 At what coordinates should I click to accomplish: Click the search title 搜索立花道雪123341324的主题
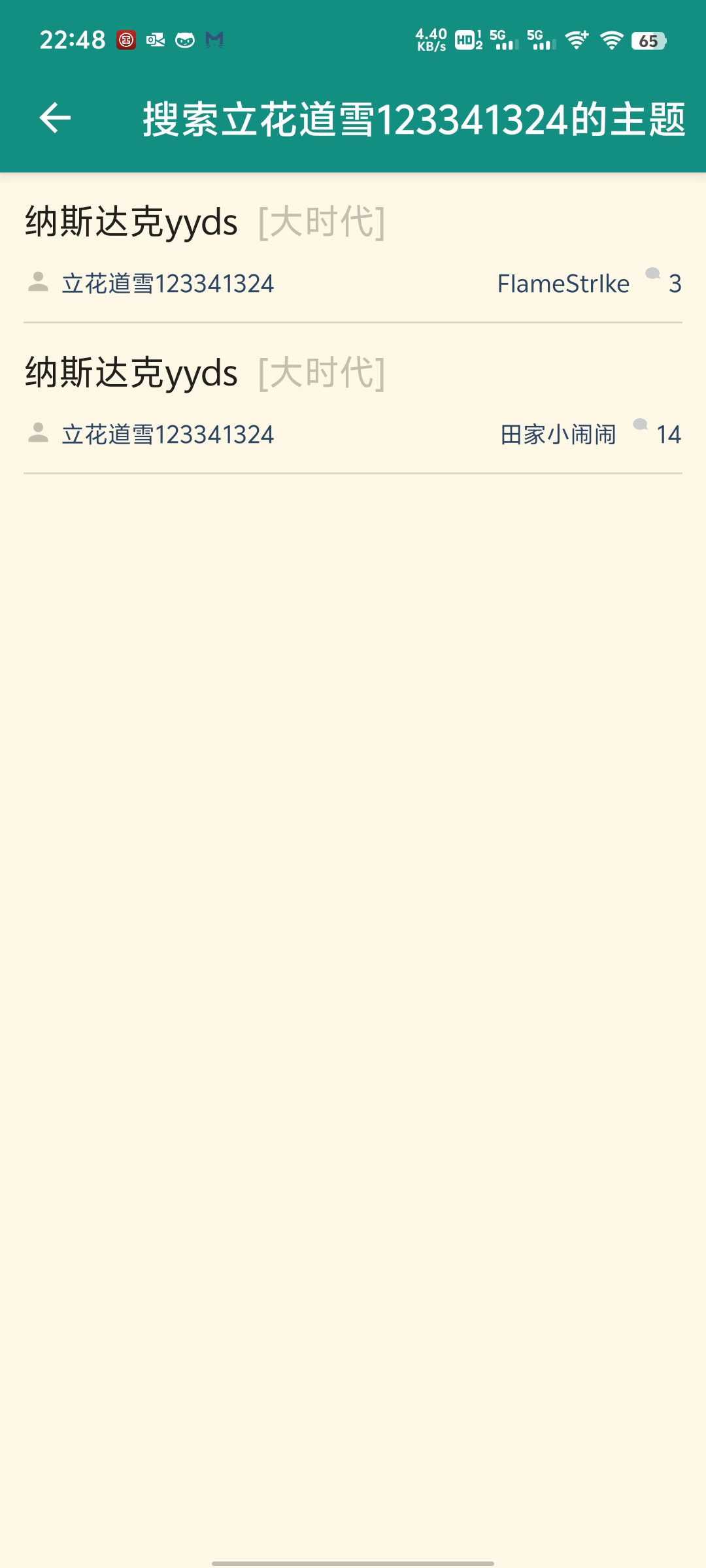[413, 120]
